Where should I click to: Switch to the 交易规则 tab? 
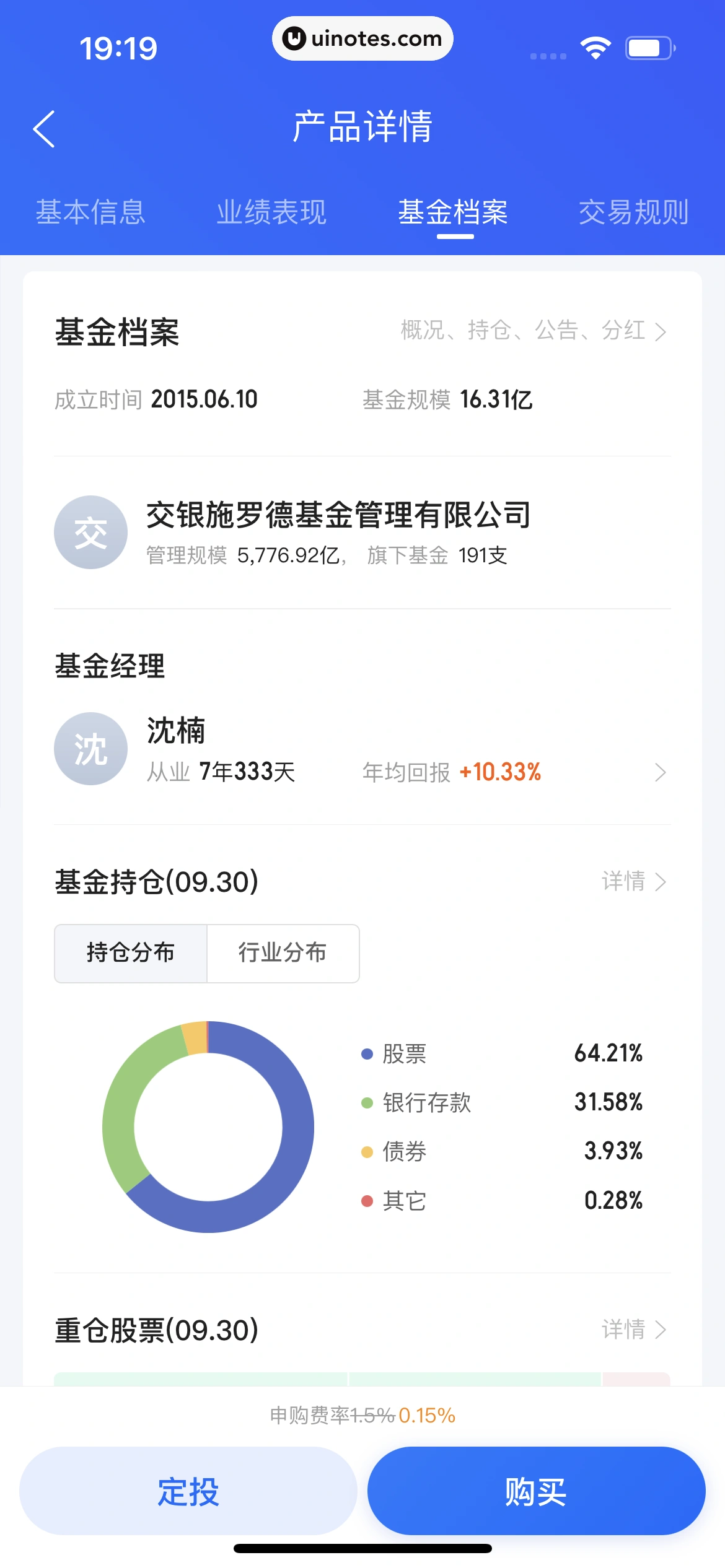pos(633,212)
